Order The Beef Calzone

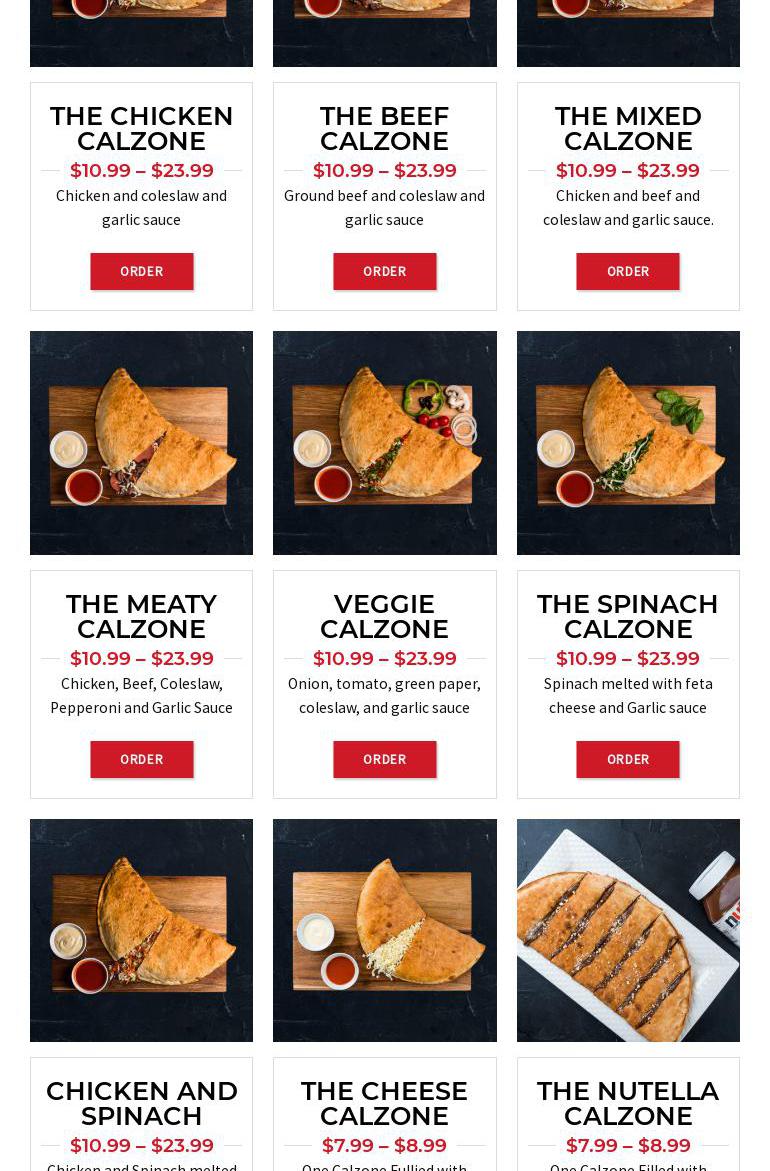click(x=384, y=271)
